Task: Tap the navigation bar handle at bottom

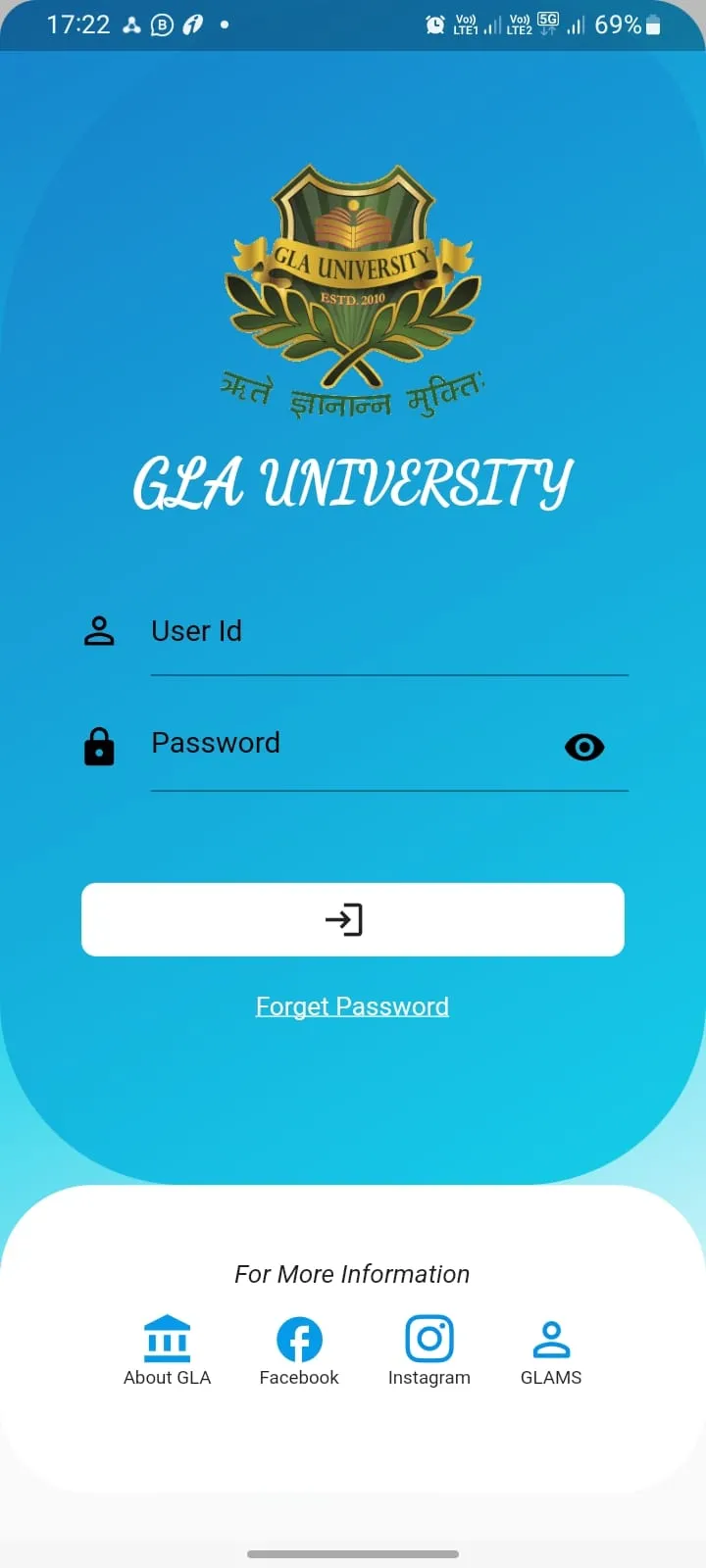Action: [x=353, y=1553]
